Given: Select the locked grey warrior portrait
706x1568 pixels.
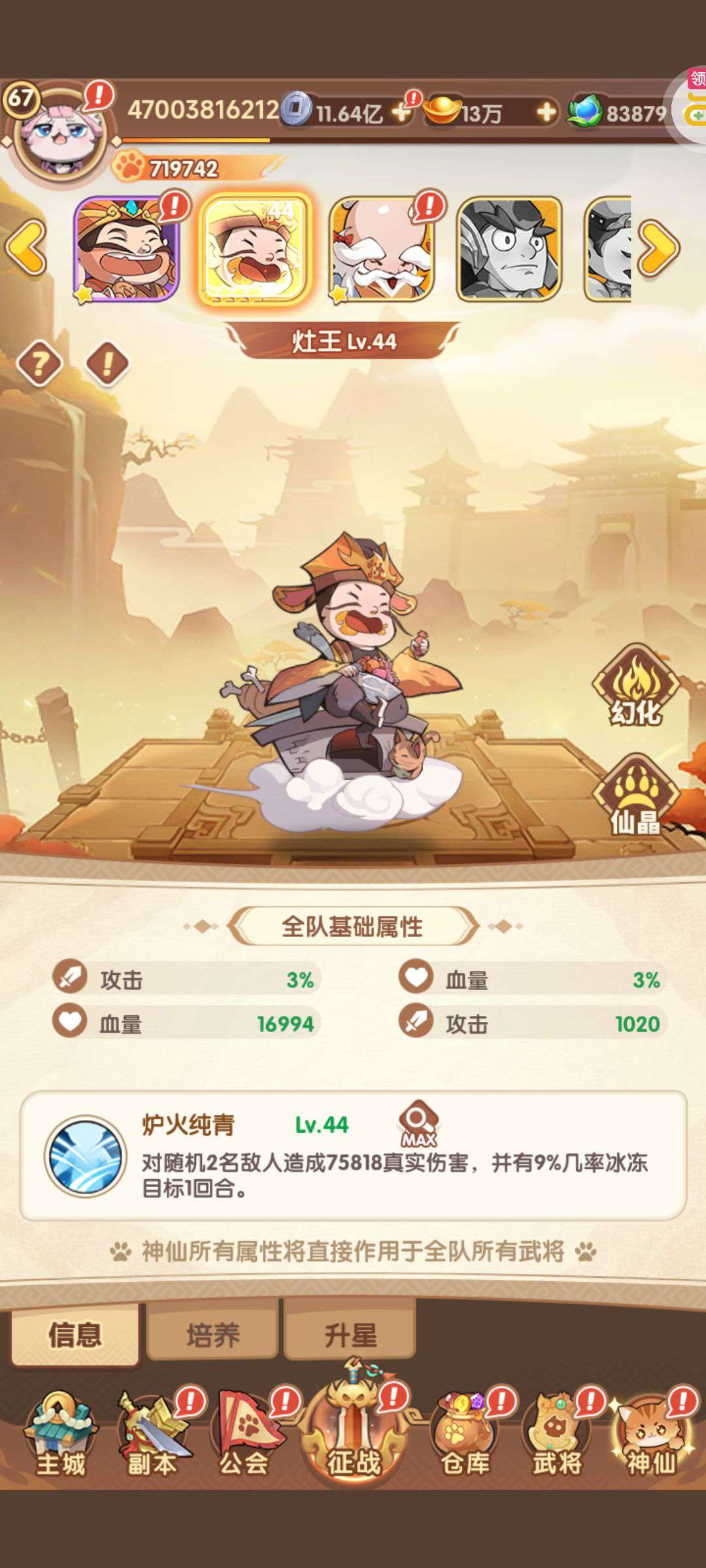Looking at the screenshot, I should click(509, 249).
